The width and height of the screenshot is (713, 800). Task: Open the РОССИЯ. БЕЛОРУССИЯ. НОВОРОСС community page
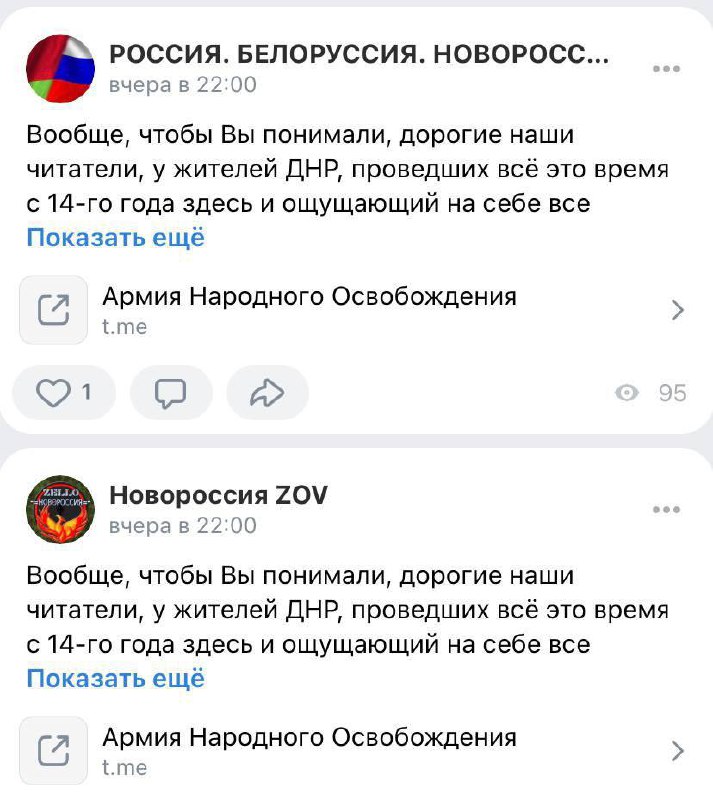tap(358, 54)
